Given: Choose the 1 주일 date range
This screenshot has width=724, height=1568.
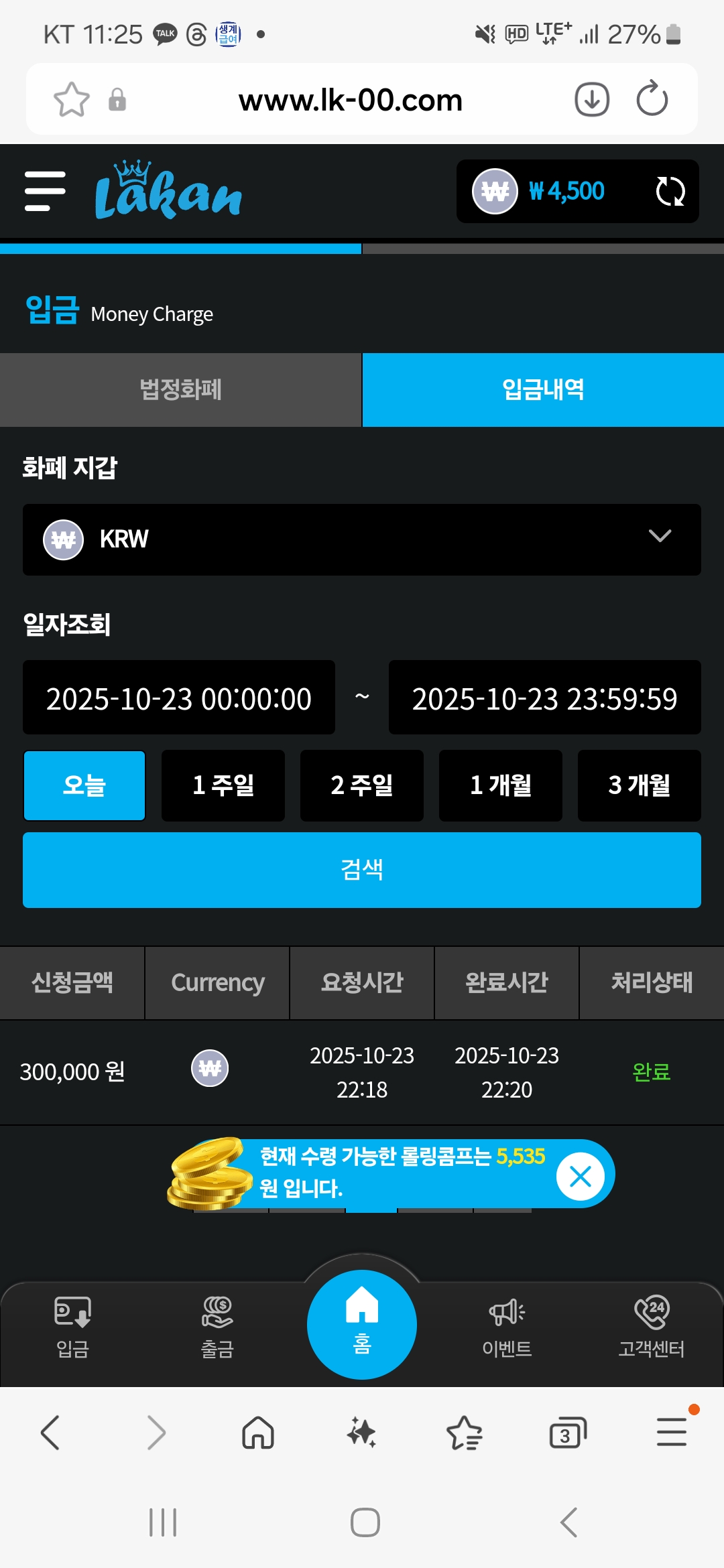Looking at the screenshot, I should tap(223, 785).
